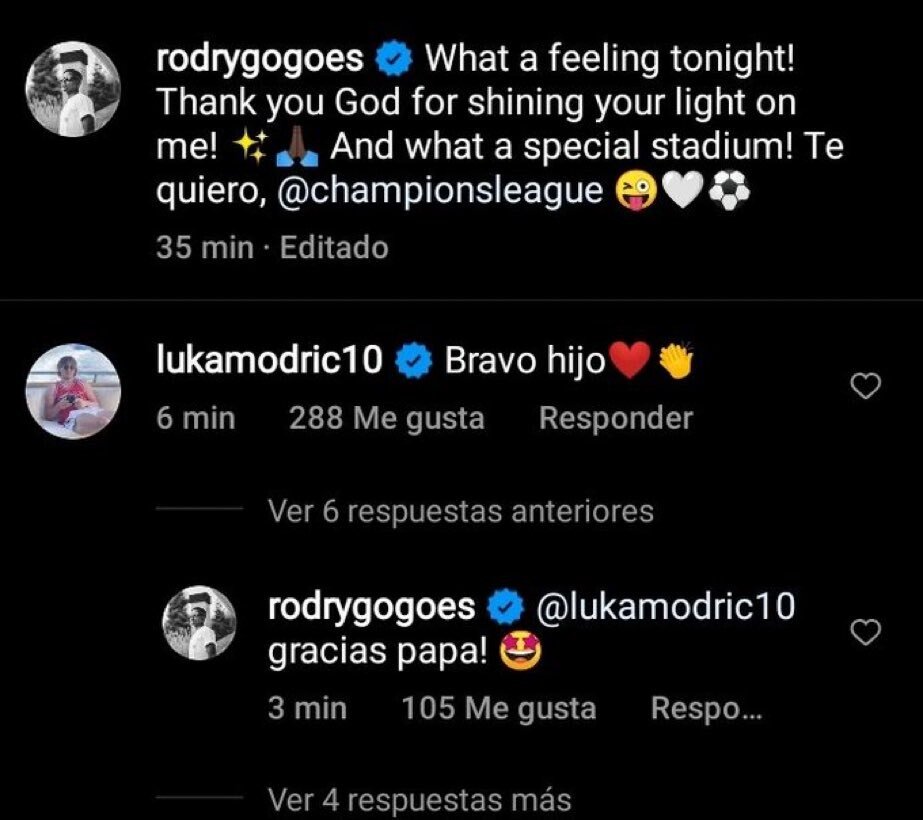923x820 pixels.
Task: Expand Ver 6 respuestas anteriores
Action: point(460,511)
